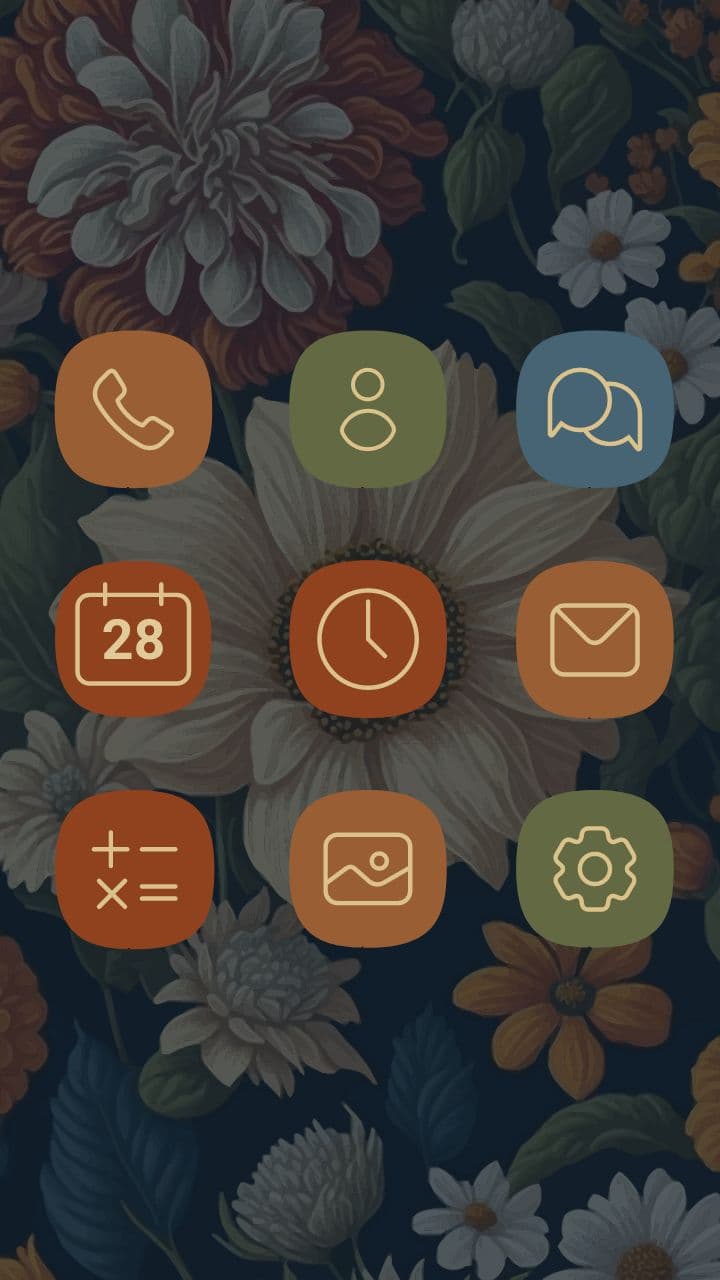Viewport: 720px width, 1280px height.
Task: Open the Email envelope app
Action: coord(594,638)
